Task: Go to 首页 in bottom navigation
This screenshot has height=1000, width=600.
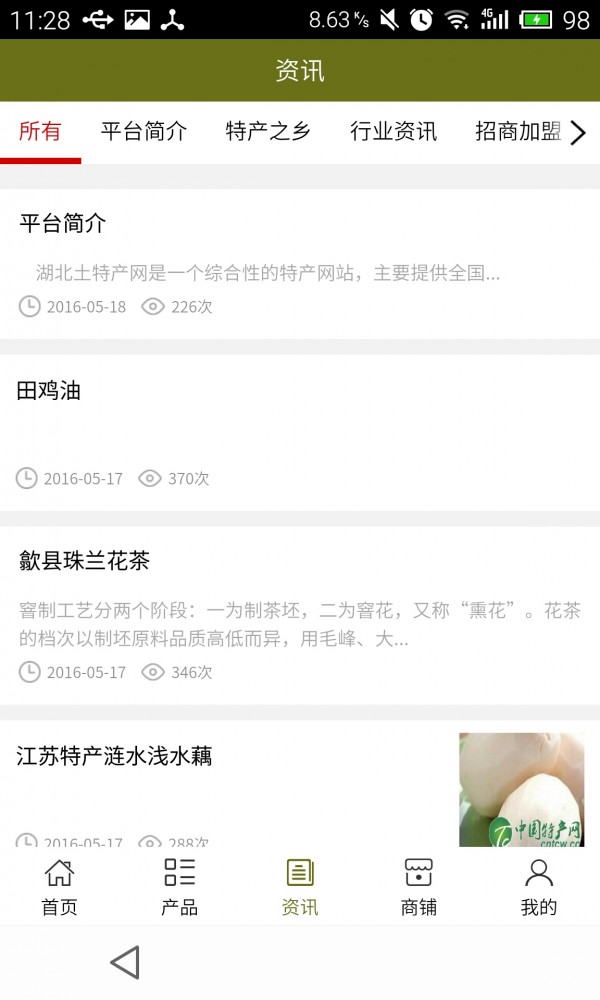Action: click(59, 886)
